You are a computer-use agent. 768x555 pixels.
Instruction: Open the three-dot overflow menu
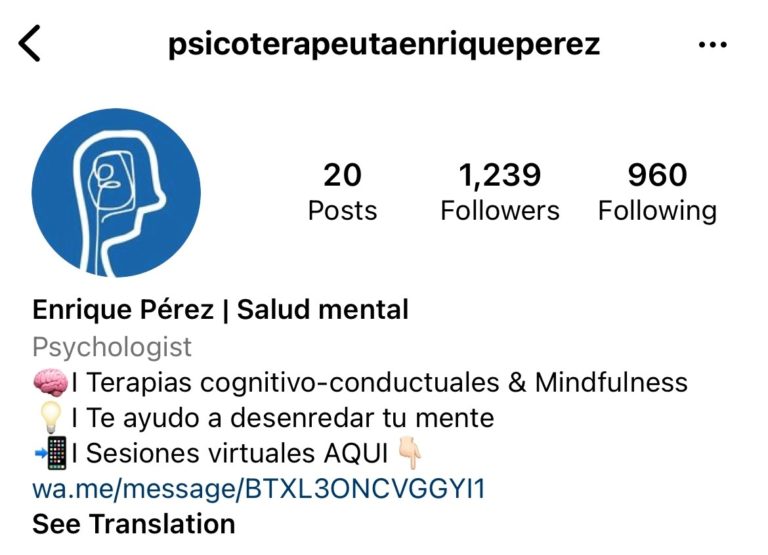click(712, 45)
